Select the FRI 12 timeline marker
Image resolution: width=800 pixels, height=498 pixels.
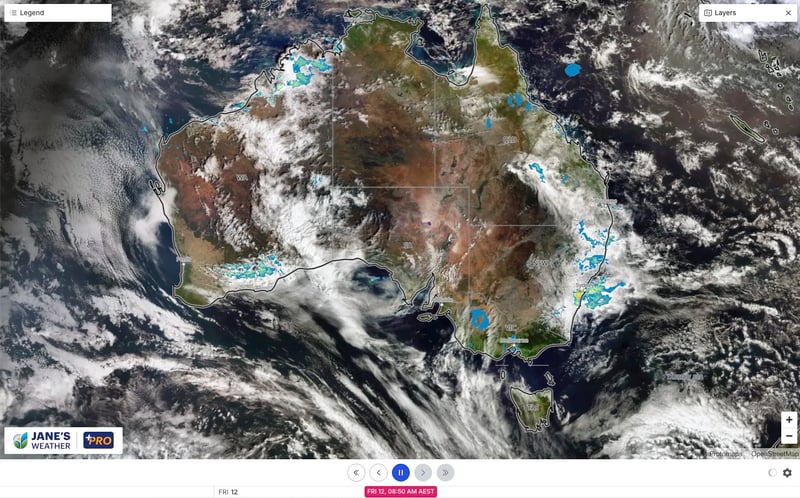point(227,492)
